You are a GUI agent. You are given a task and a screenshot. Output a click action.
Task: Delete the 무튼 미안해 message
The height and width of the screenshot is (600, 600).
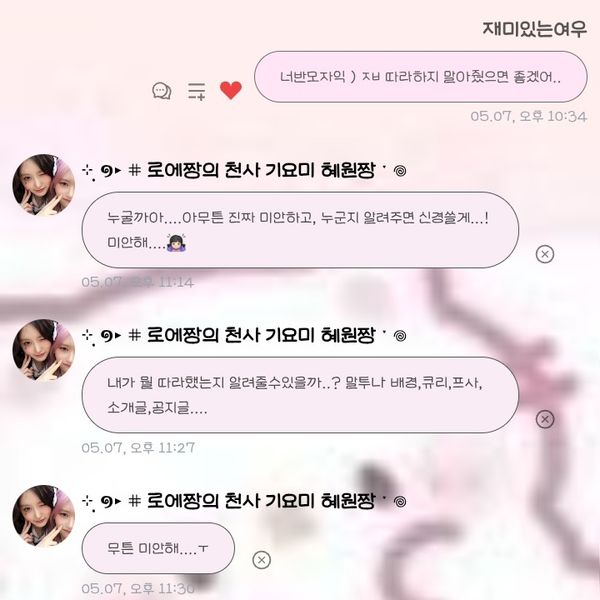point(261,560)
